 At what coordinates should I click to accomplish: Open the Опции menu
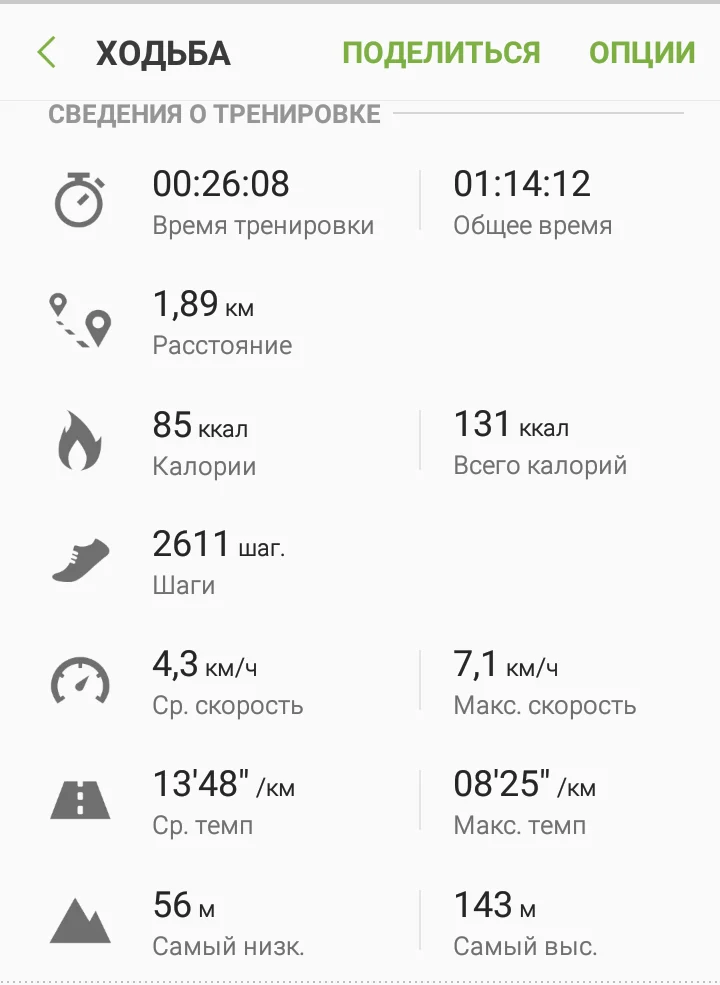tap(641, 53)
